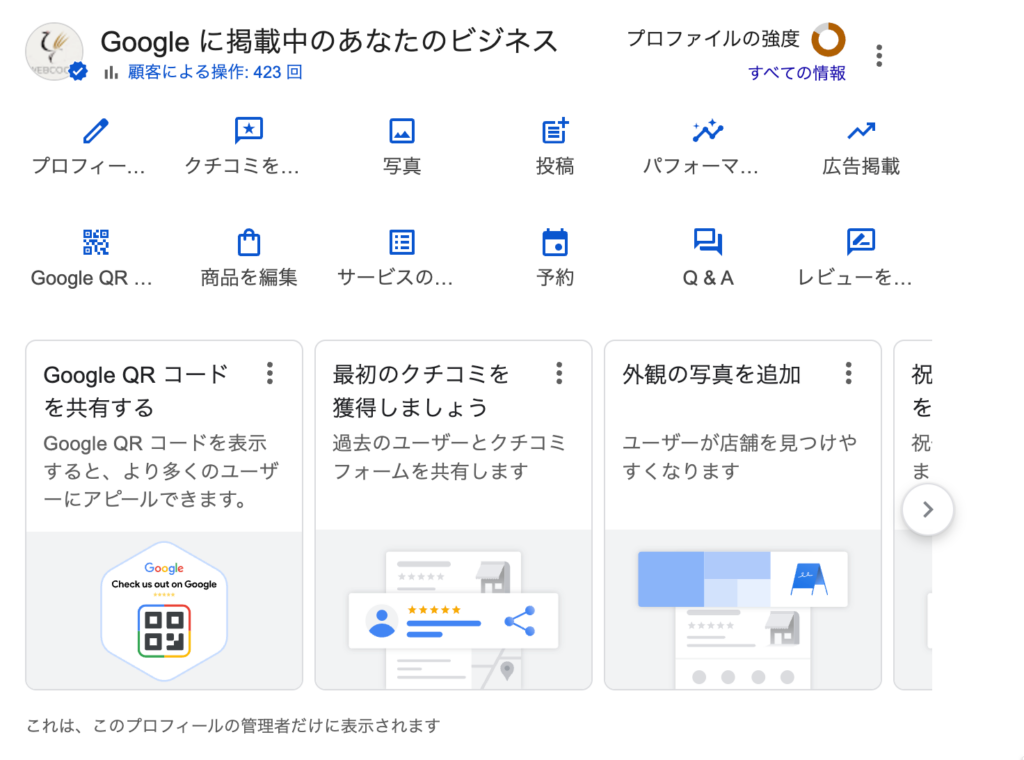Open 顧客による操作 423 回 stats

pos(214,72)
